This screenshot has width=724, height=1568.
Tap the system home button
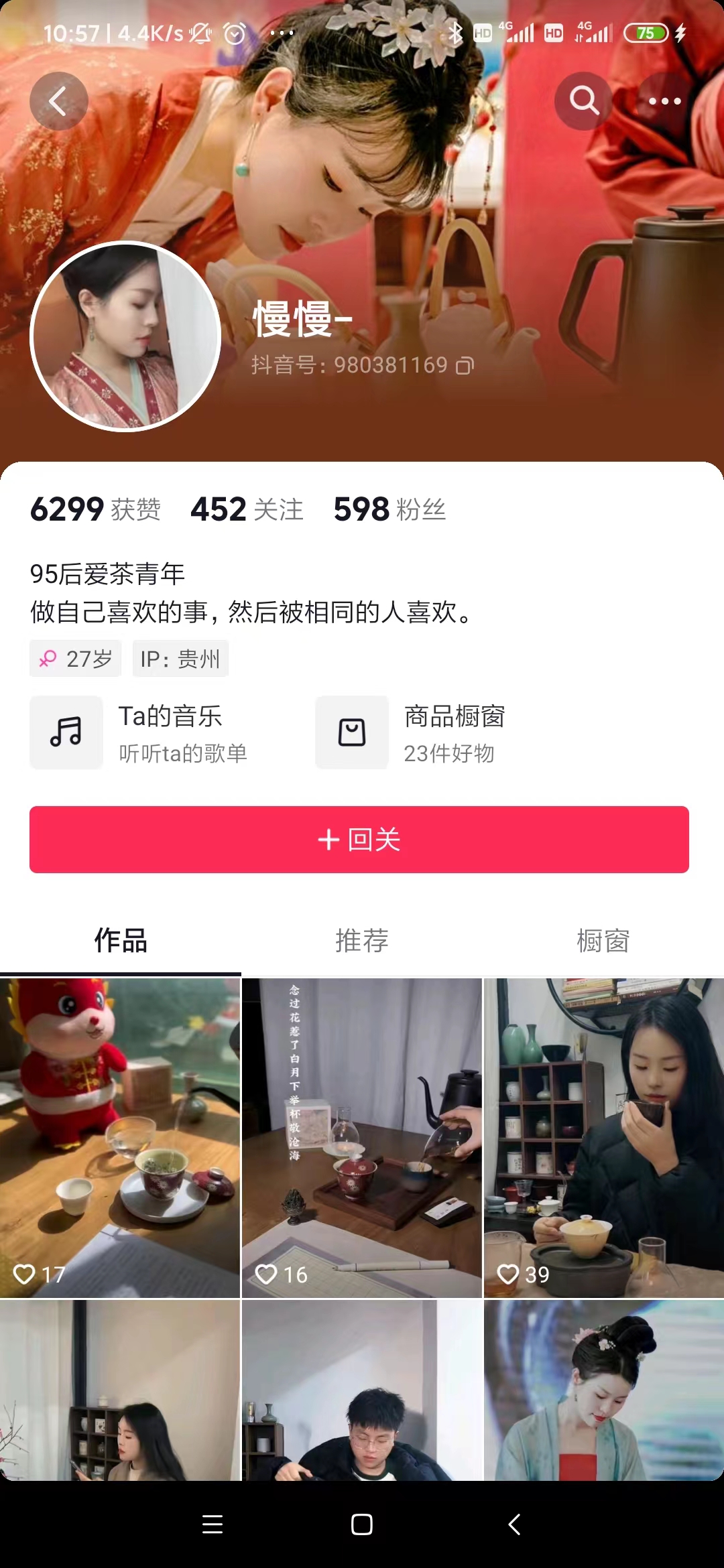362,1524
